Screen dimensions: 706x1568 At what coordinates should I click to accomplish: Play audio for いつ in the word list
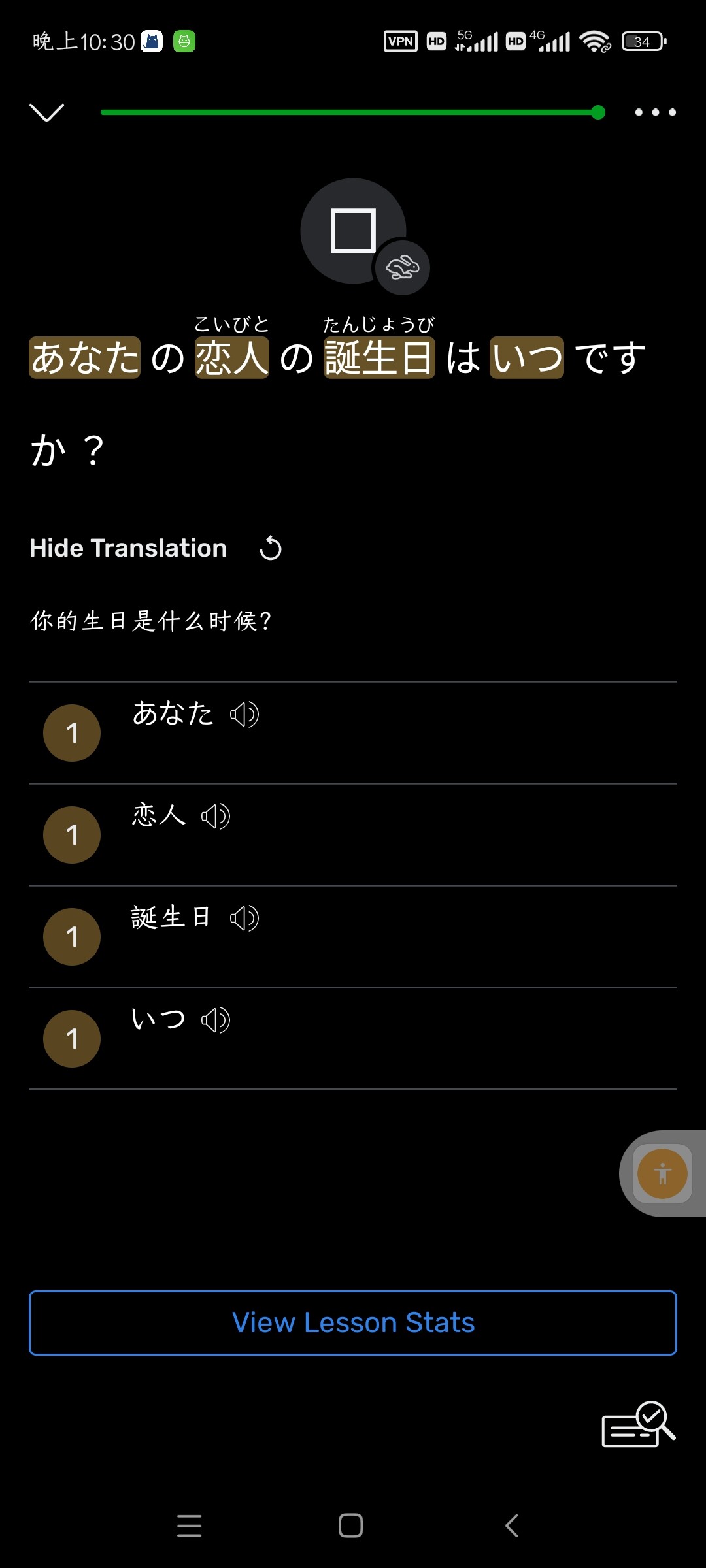coord(216,1020)
